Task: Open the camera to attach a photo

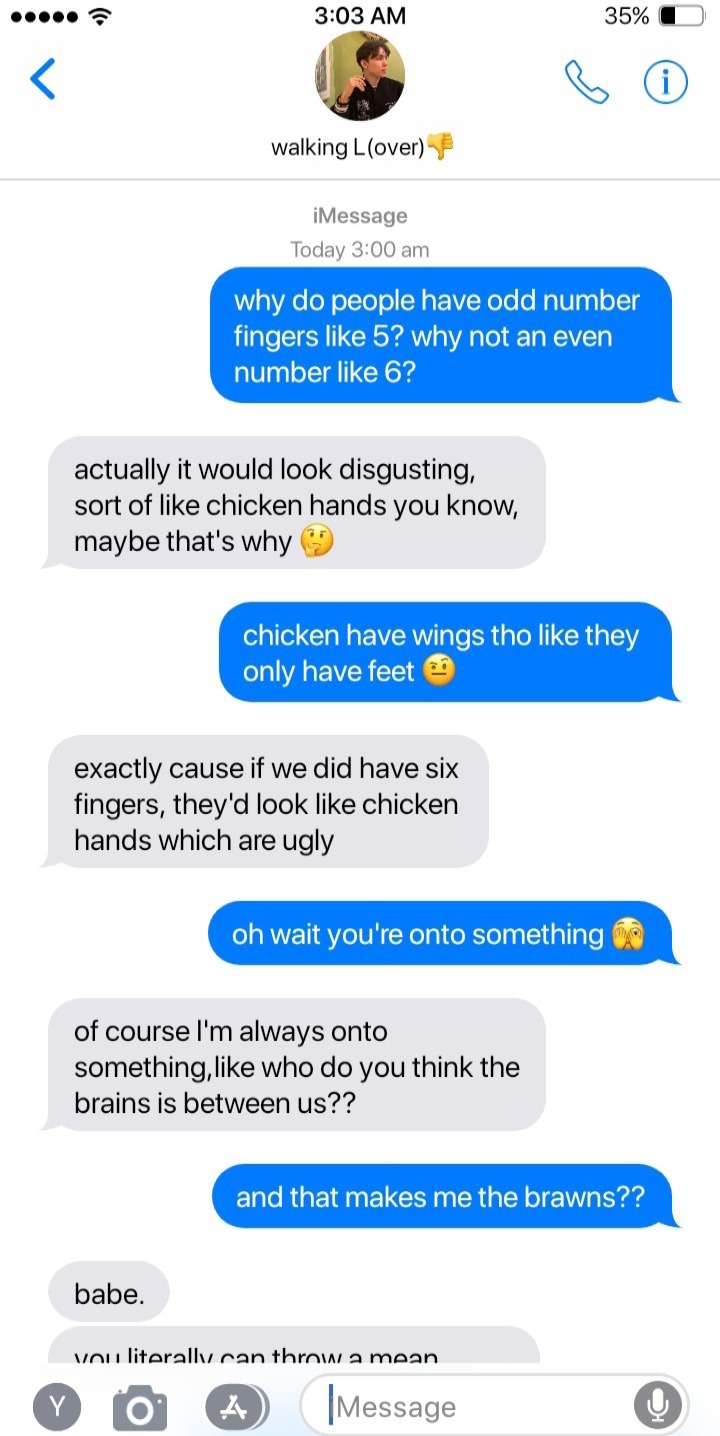Action: (140, 1407)
